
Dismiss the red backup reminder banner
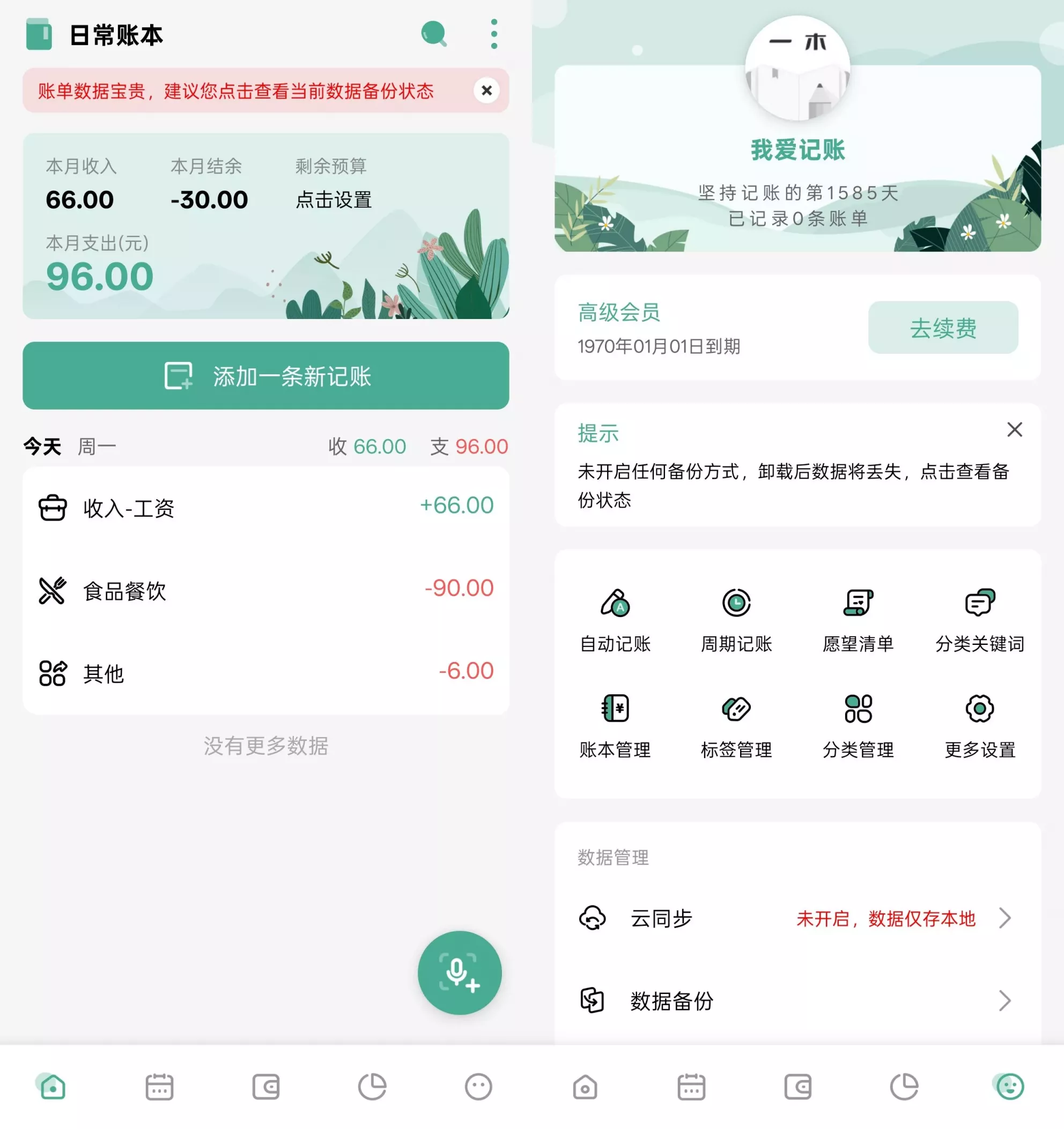coord(486,90)
